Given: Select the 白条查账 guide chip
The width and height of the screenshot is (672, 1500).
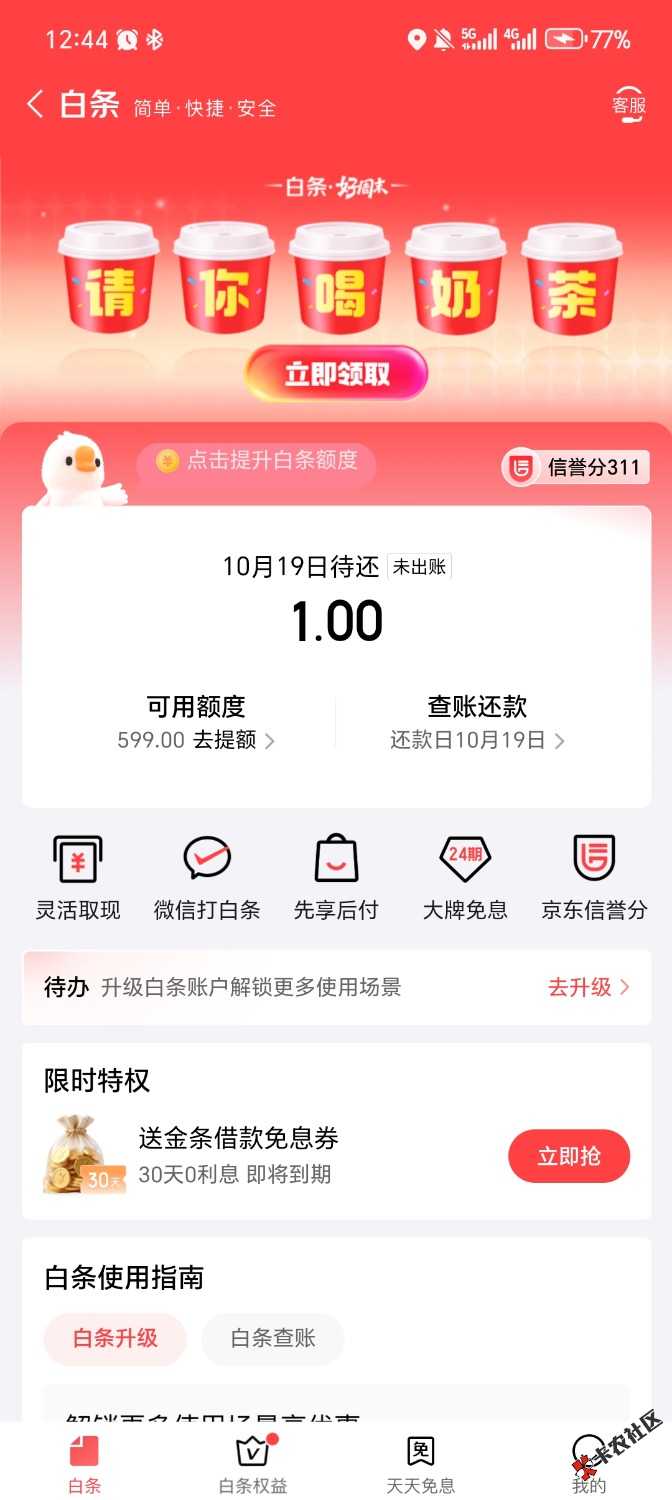Looking at the screenshot, I should [x=273, y=1339].
